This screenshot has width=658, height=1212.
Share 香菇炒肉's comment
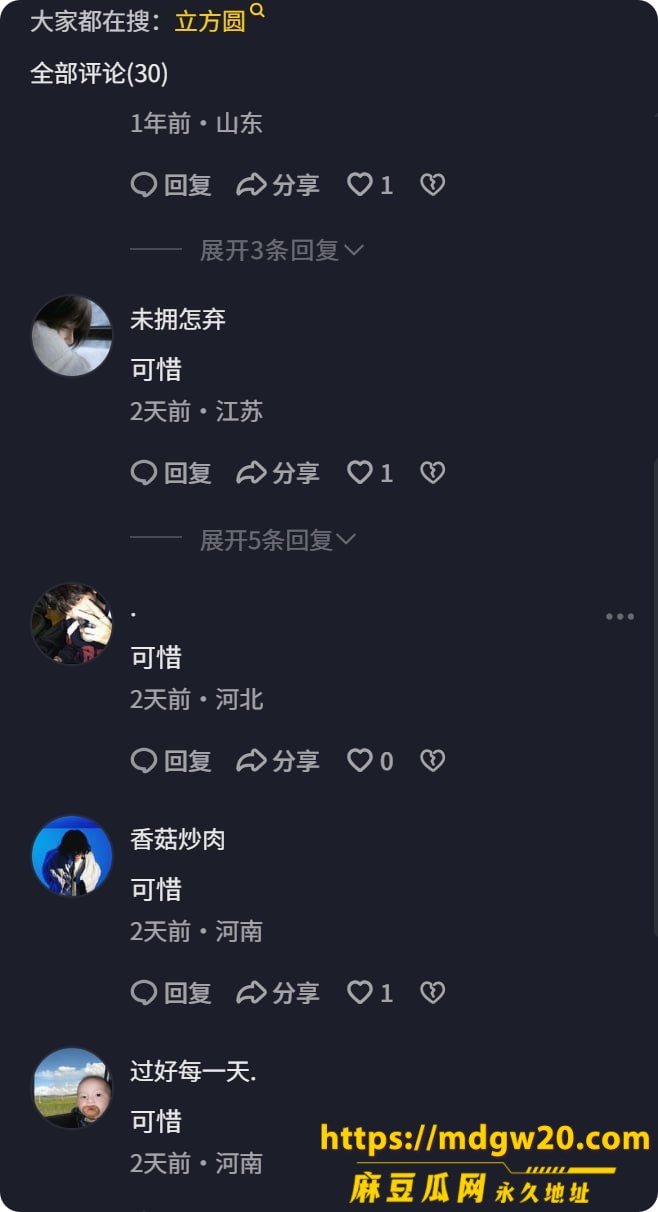click(x=278, y=992)
